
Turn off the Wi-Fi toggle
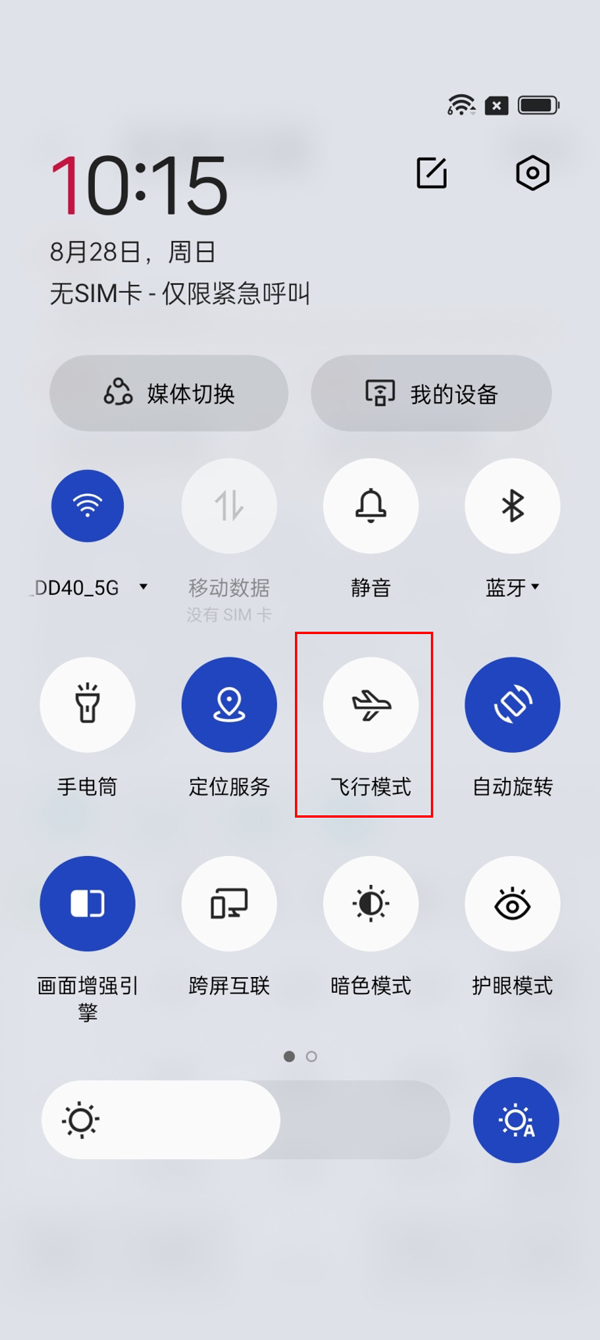[88, 506]
